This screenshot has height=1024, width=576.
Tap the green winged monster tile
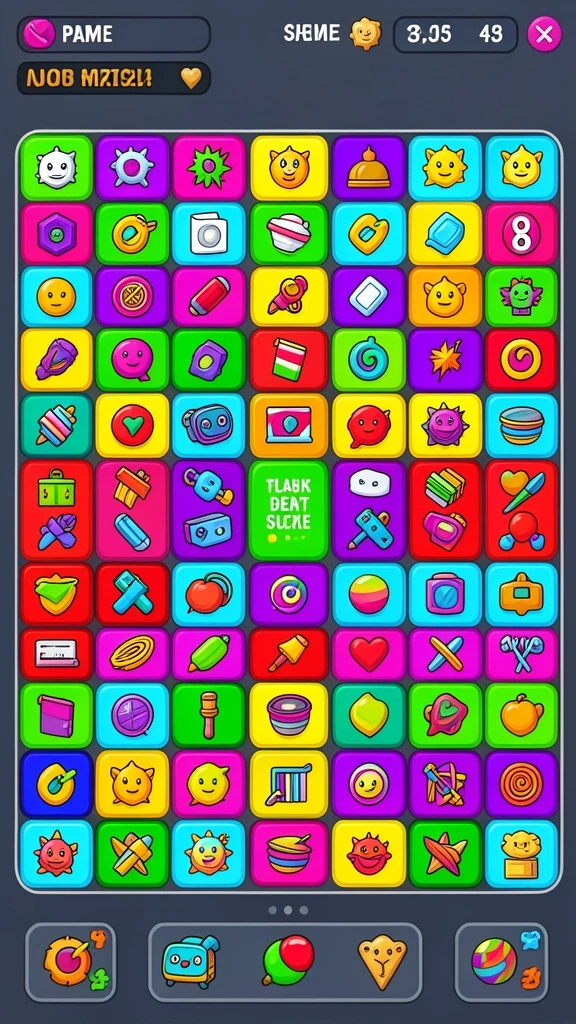pos(521,297)
